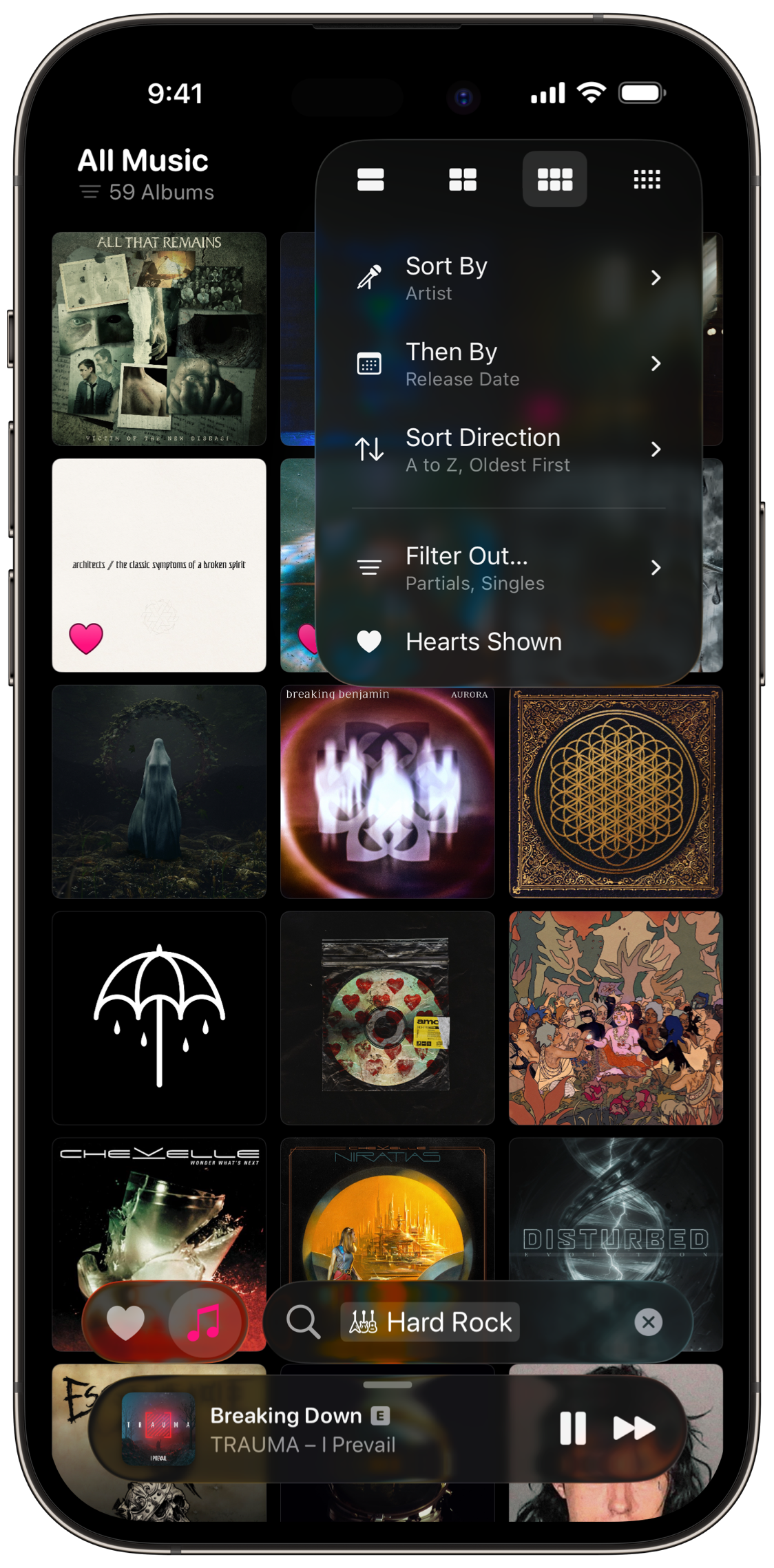Change Sort Direction setting
774x1568 pixels.
pyautogui.click(x=508, y=449)
